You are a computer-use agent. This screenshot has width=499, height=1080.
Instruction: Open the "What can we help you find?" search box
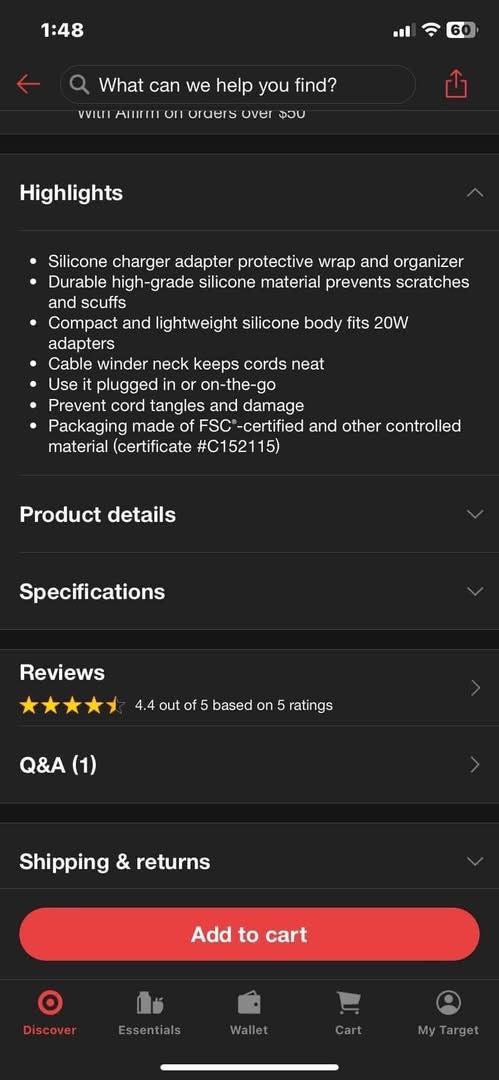(238, 85)
